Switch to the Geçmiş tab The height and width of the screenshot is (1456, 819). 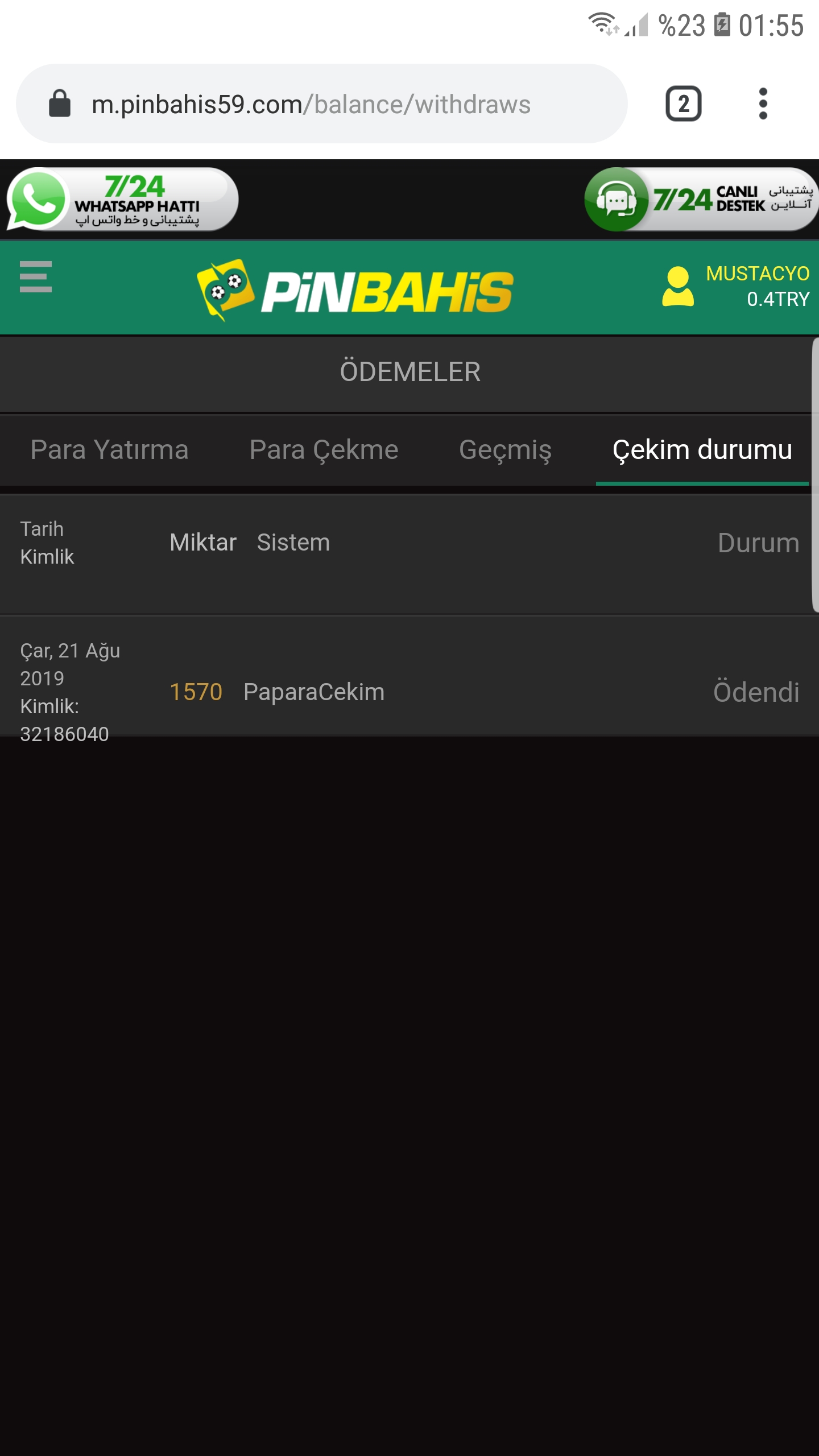[x=505, y=450]
